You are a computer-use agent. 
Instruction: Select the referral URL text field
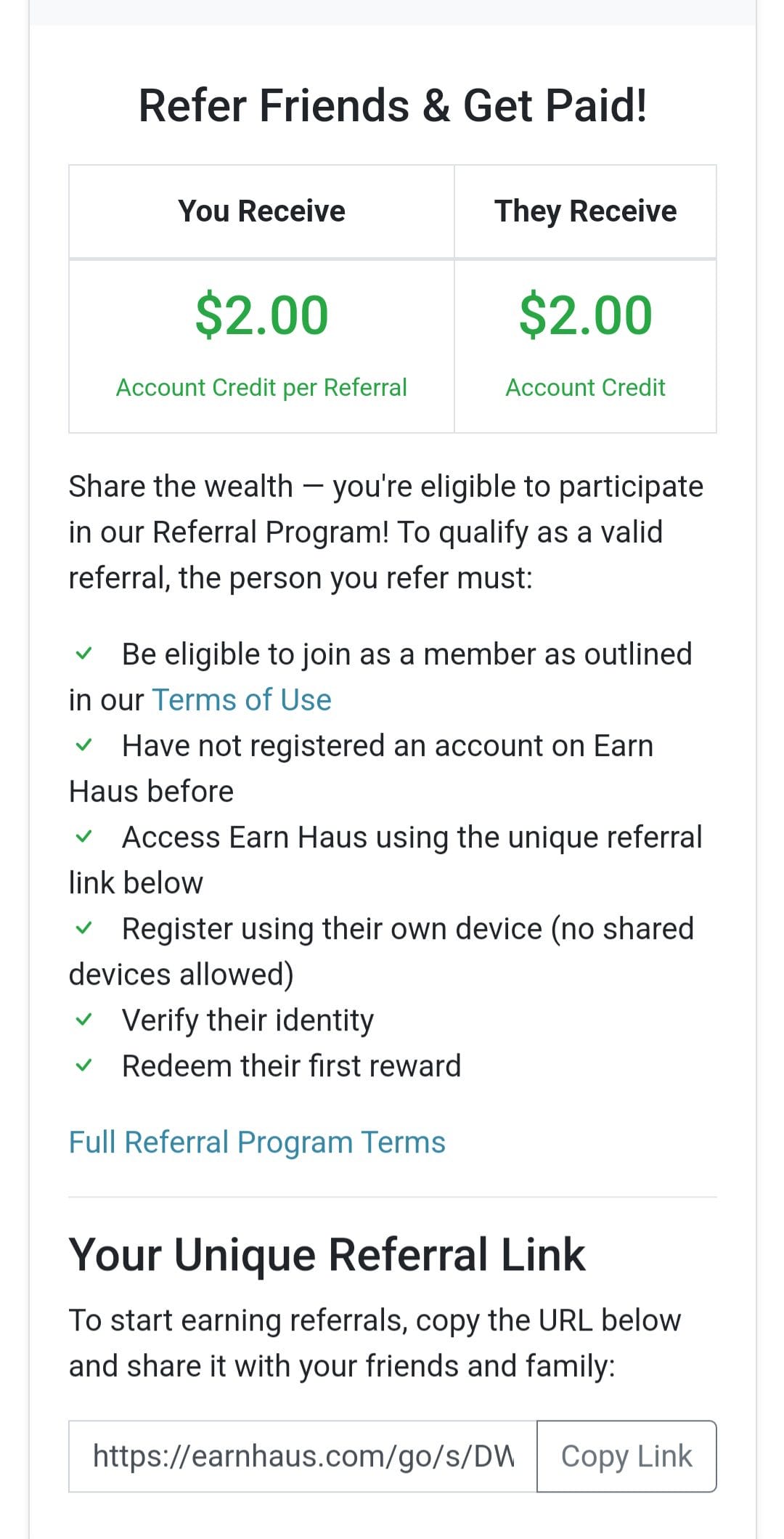(x=303, y=1456)
